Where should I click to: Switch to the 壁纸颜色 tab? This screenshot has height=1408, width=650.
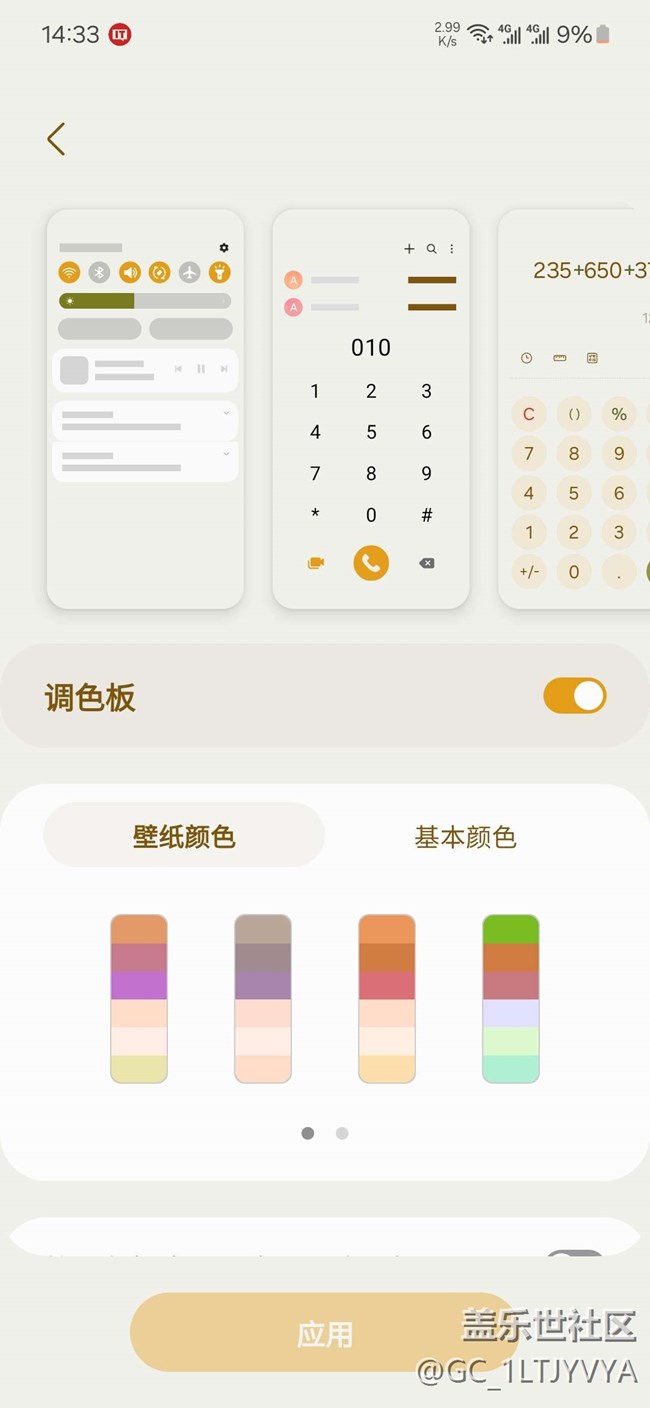(x=184, y=836)
